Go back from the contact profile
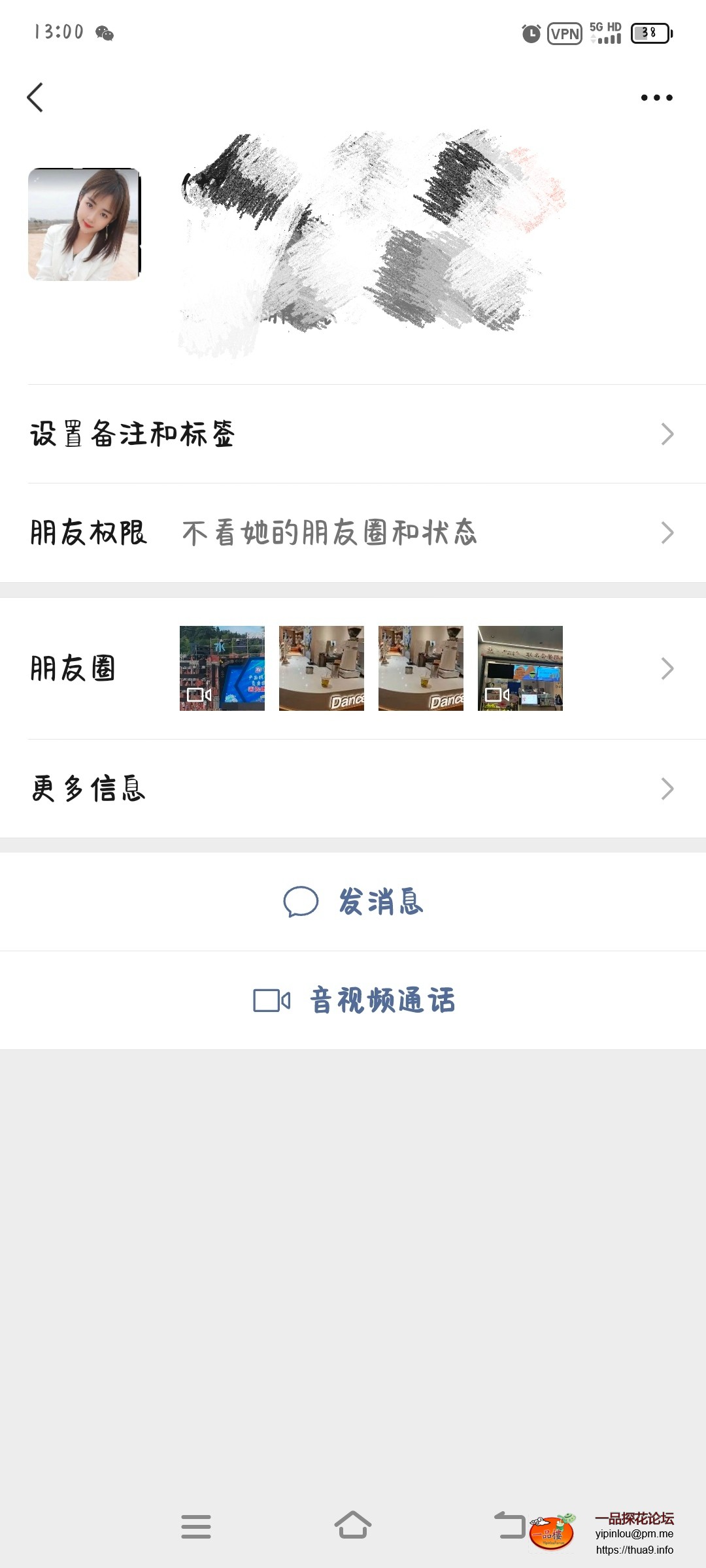 [x=35, y=98]
